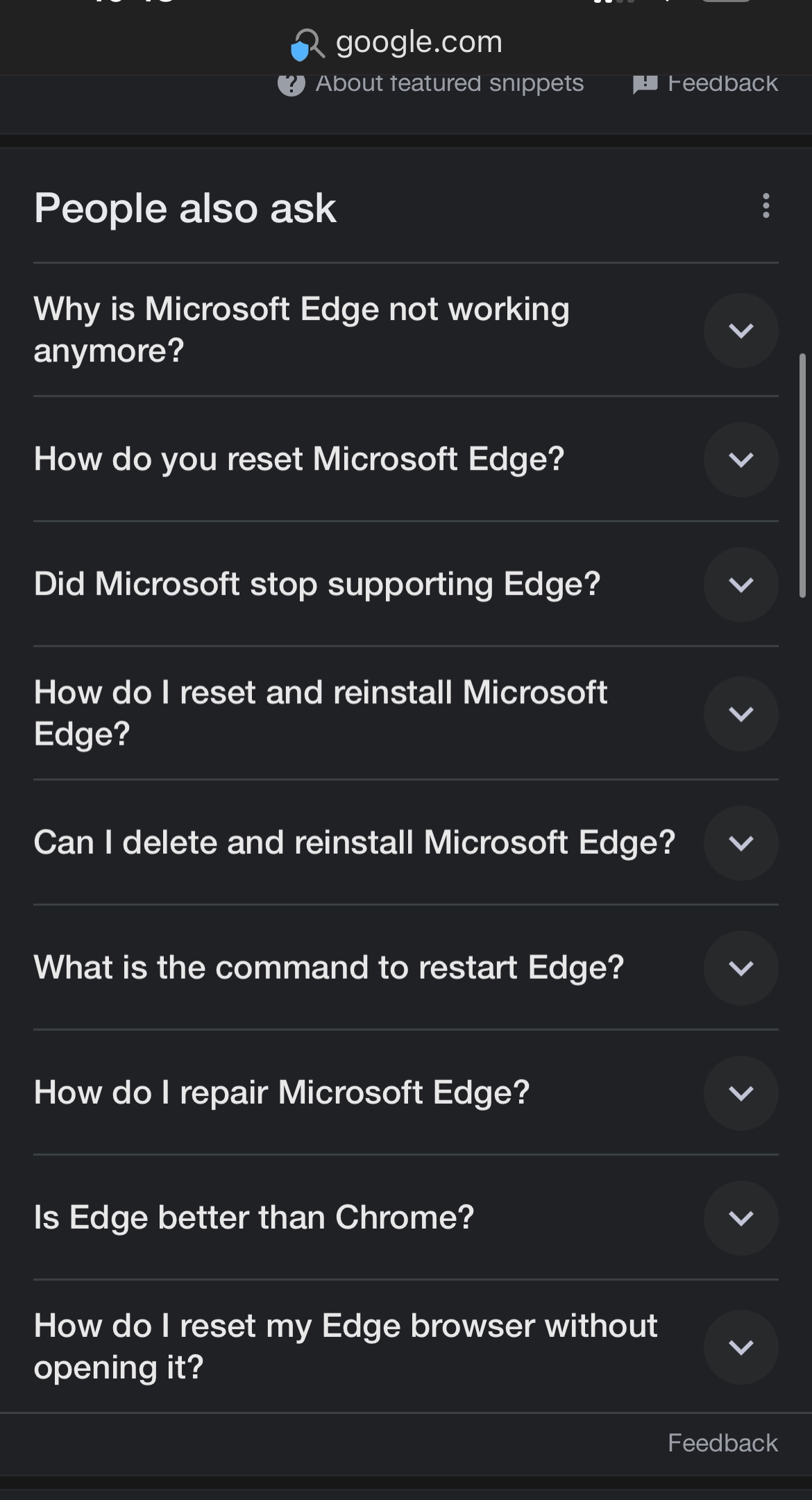The width and height of the screenshot is (812, 1500).
Task: Expand "How do I reset my Edge browser without opening it?"
Action: [741, 1347]
